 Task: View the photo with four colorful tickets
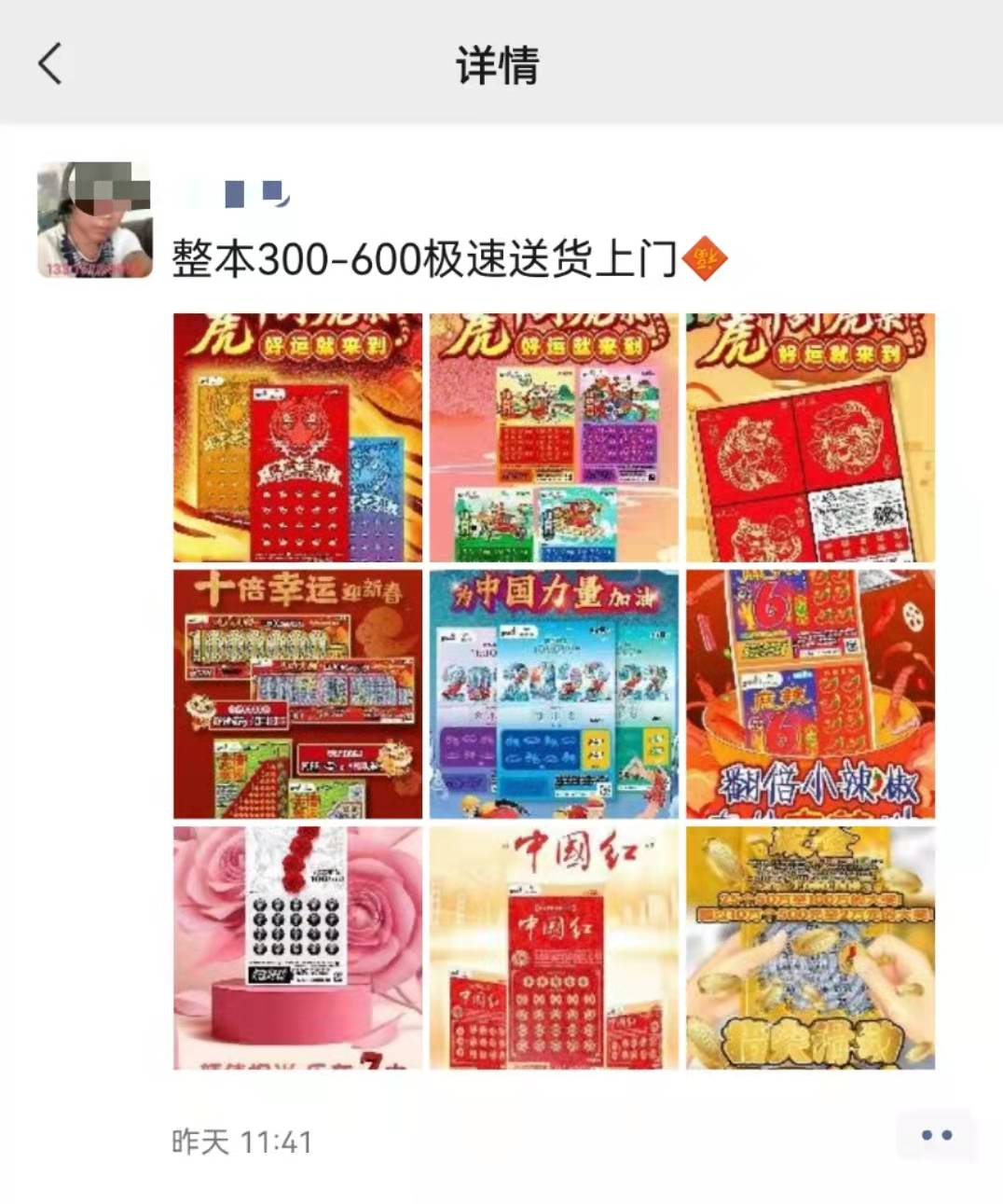pyautogui.click(x=554, y=437)
